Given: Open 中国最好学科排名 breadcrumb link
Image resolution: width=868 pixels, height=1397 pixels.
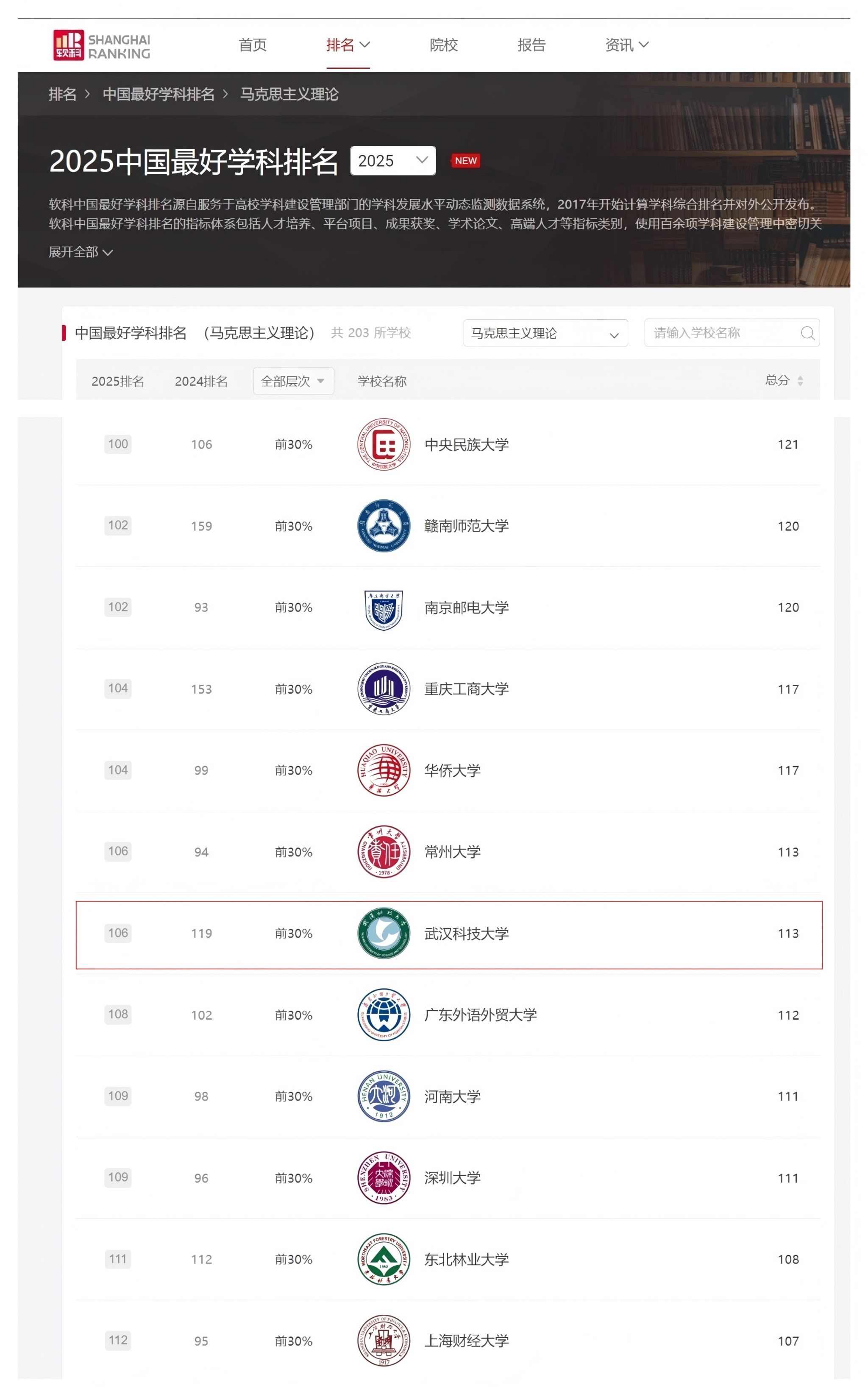Looking at the screenshot, I should (x=159, y=94).
